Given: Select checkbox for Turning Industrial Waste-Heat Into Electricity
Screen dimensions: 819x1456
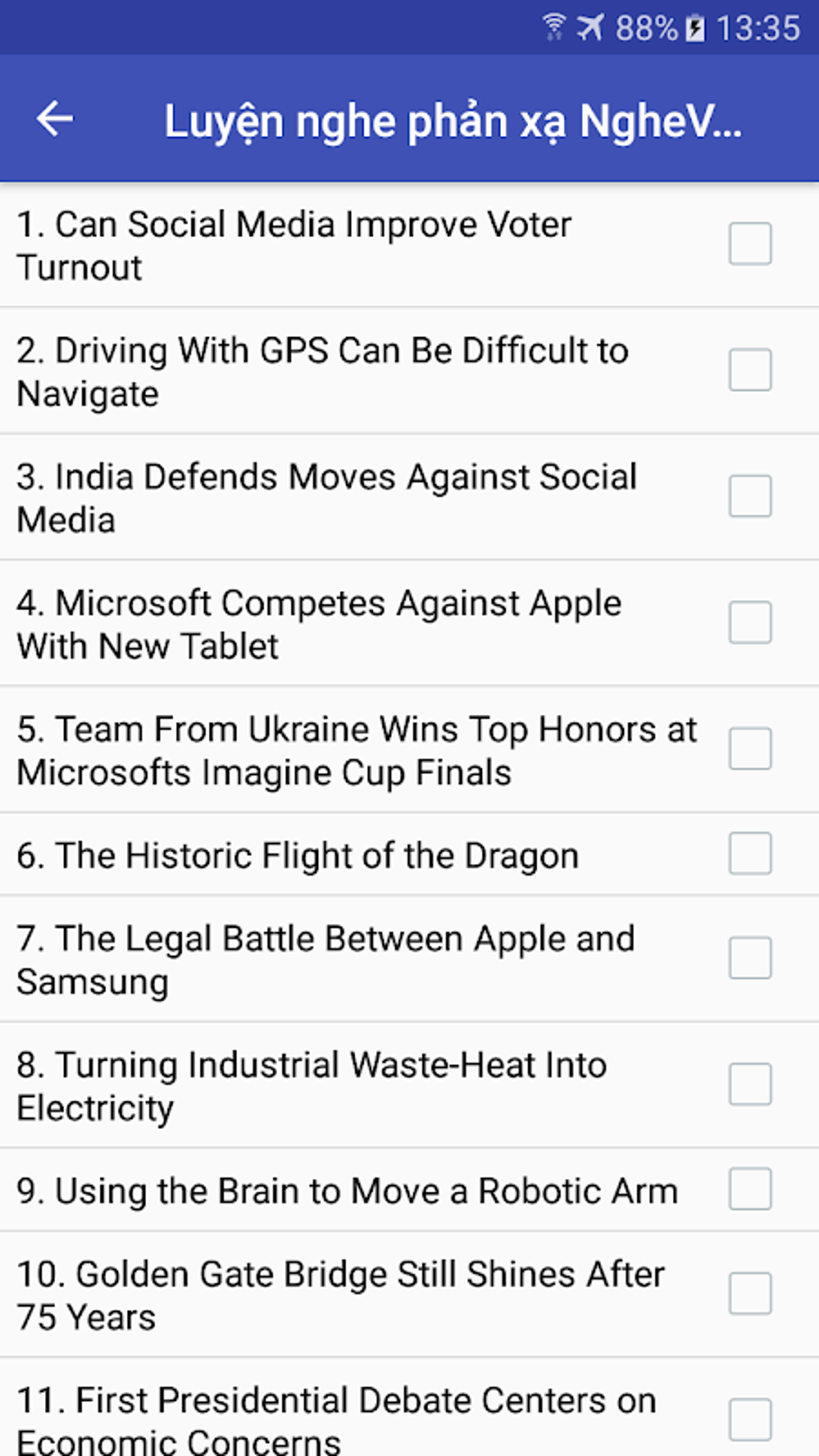Looking at the screenshot, I should coord(750,1084).
